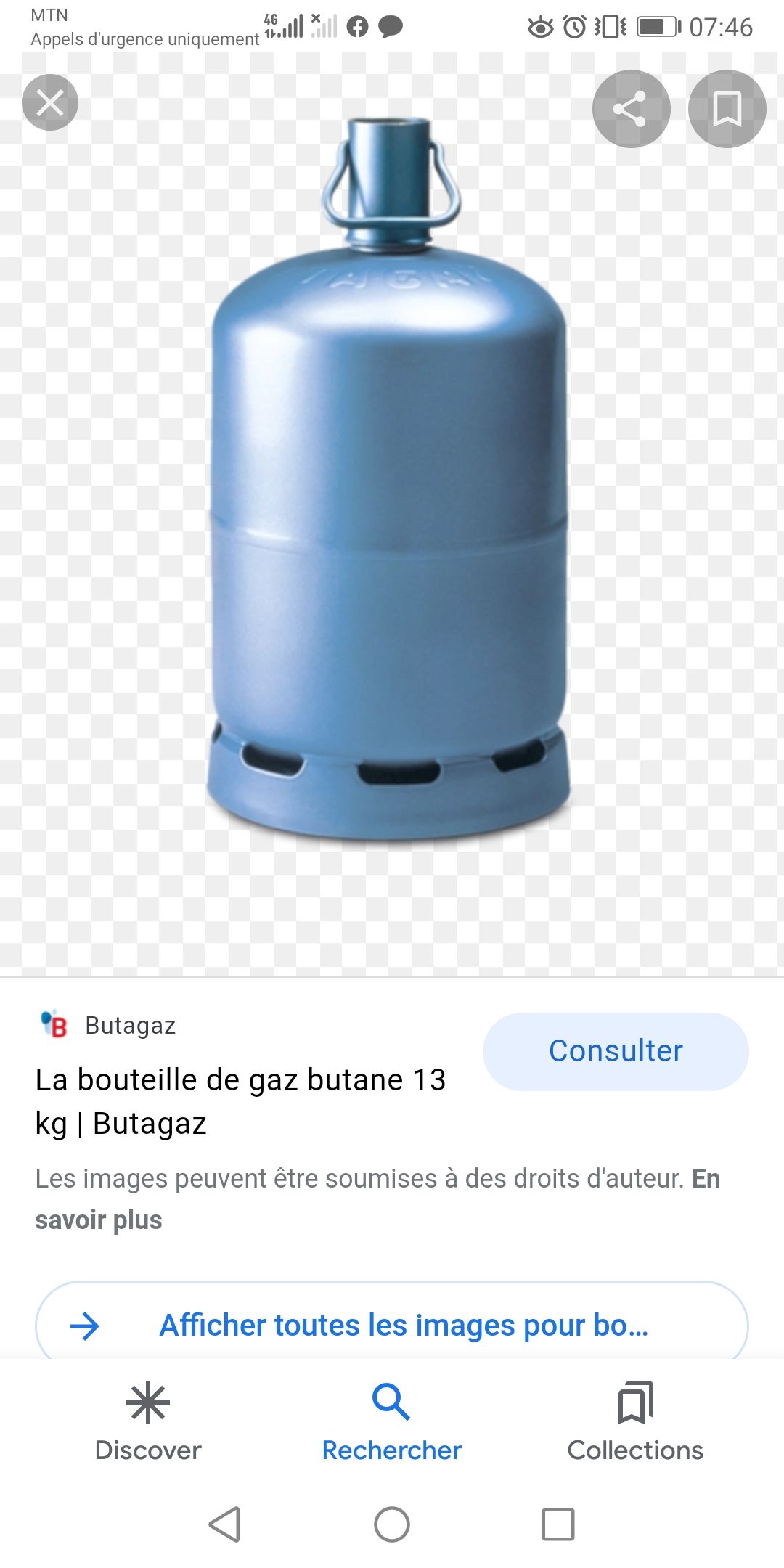Viewport: 784px width, 1568px height.
Task: Tap the Consulter button
Action: 616,1051
